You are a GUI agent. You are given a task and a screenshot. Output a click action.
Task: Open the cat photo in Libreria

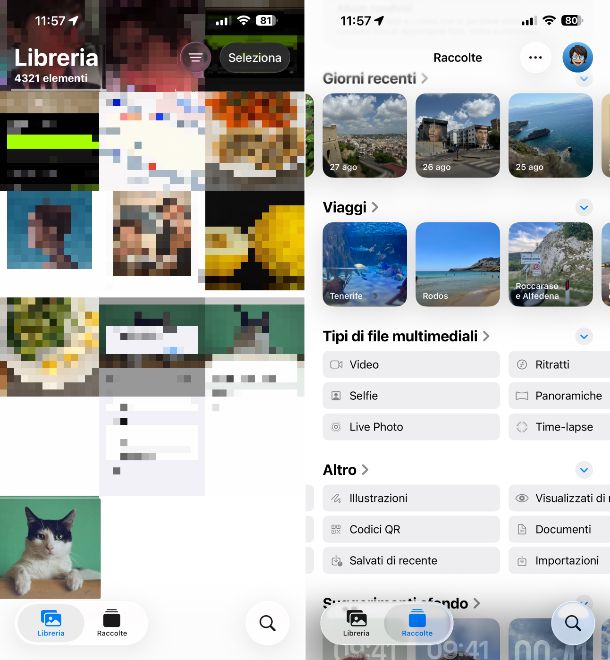50,546
